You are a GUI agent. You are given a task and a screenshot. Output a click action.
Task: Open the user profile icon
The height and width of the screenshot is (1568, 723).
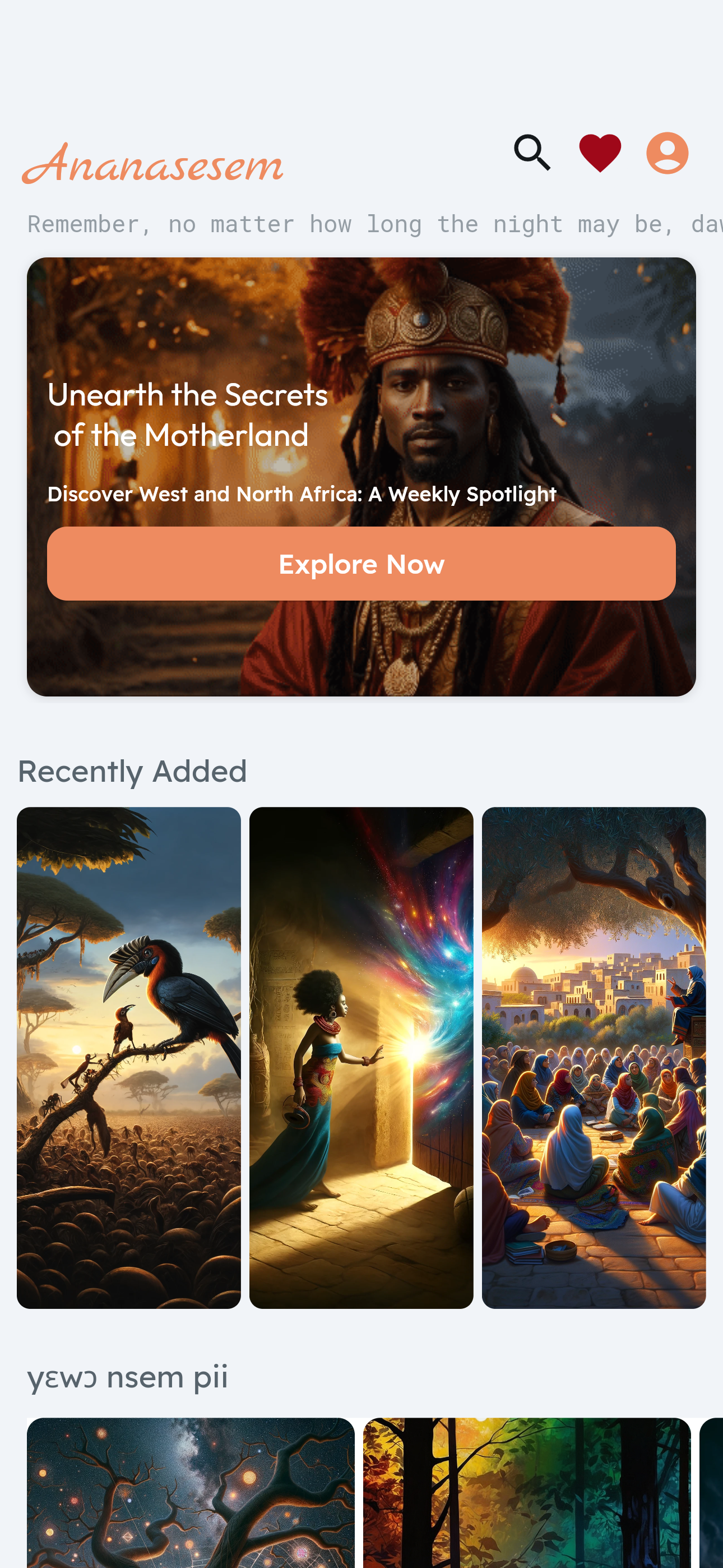pos(667,153)
